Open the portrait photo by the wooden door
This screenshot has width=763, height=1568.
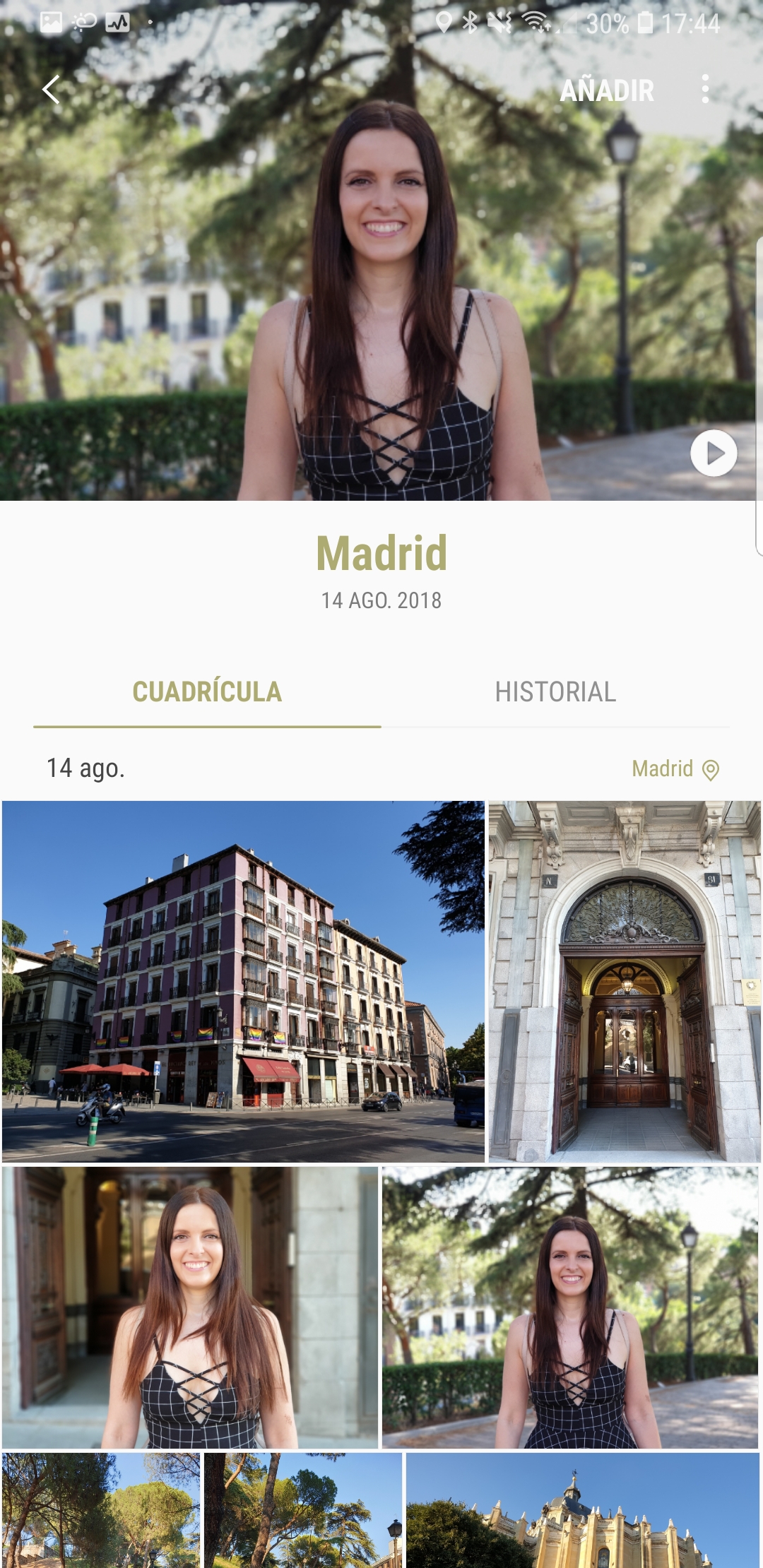tap(190, 1307)
